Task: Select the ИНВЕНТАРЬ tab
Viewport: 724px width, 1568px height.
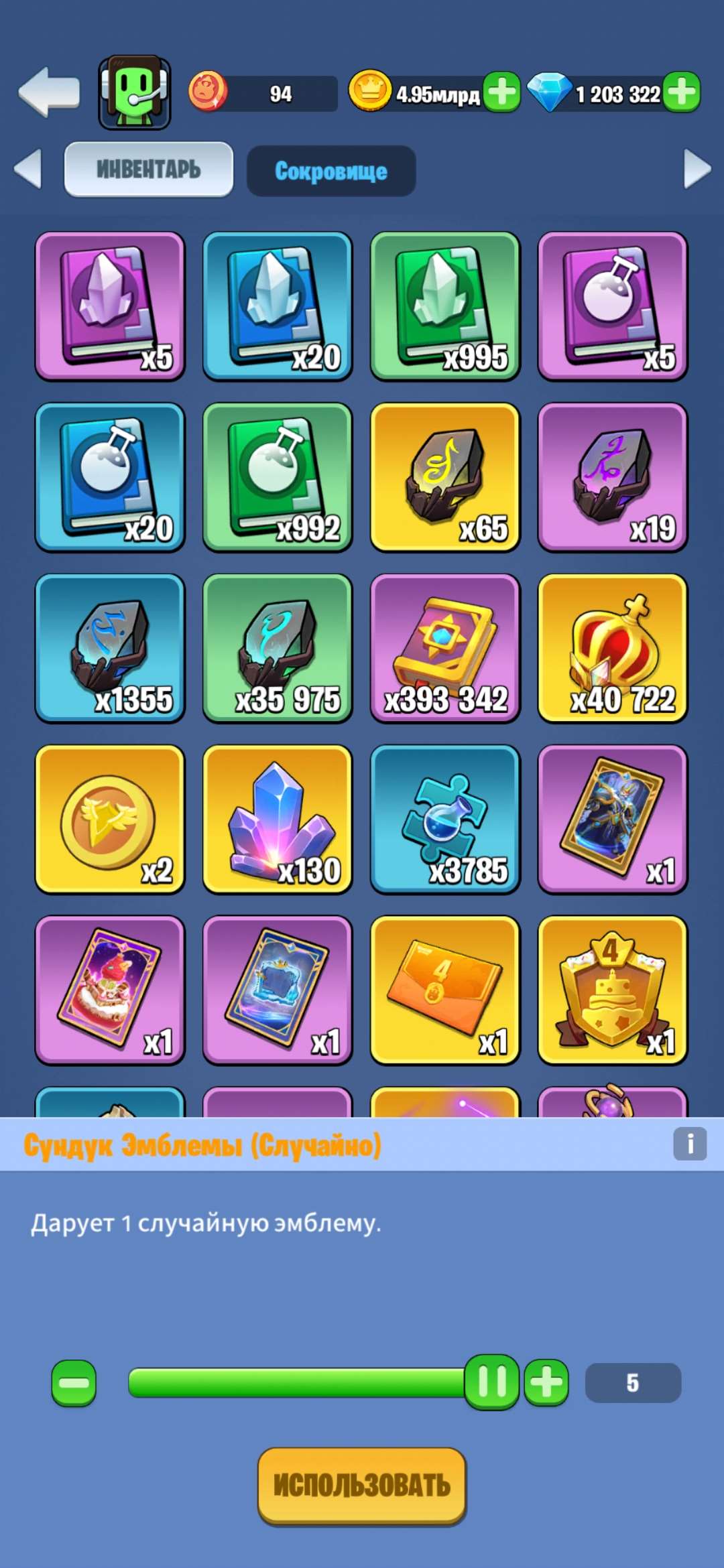Action: pos(149,170)
